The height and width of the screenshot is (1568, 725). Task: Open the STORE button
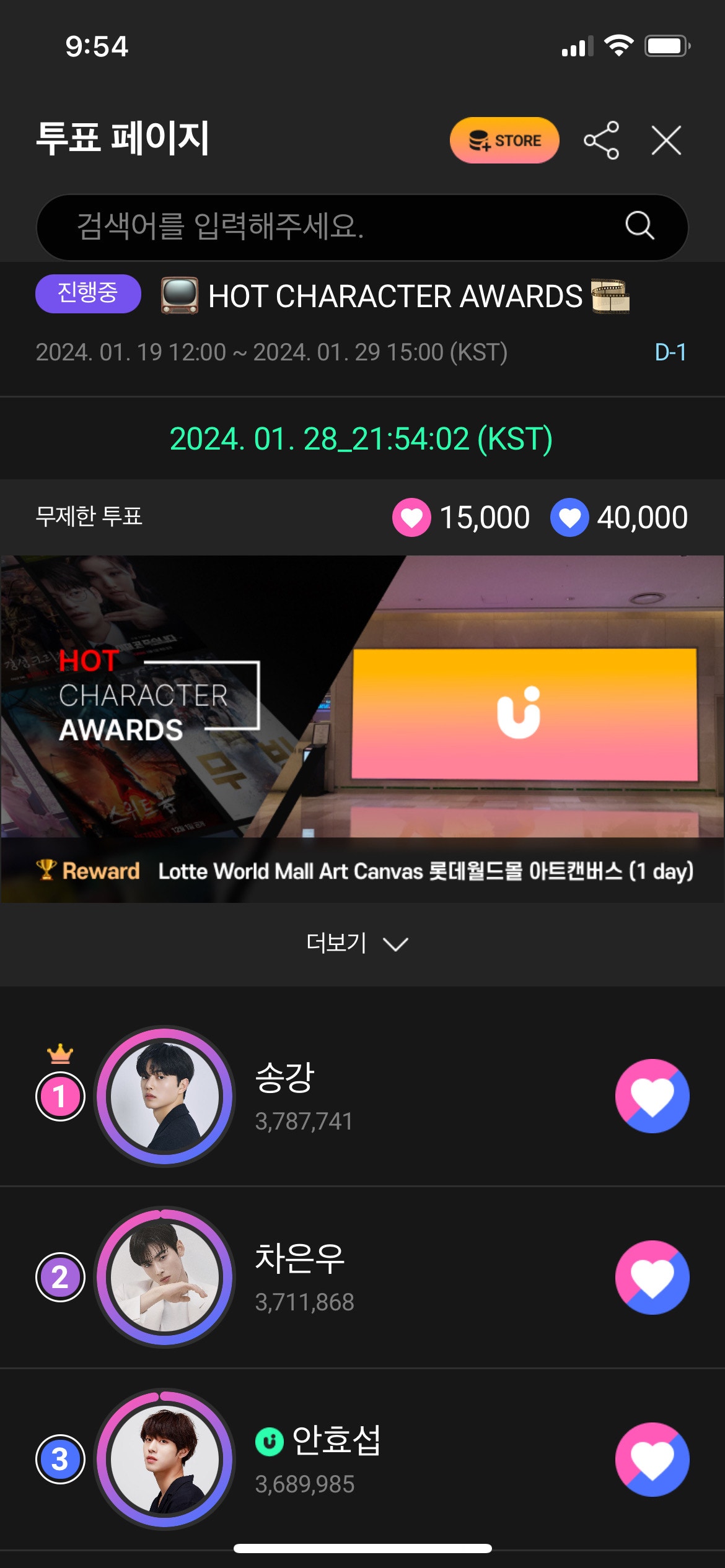point(504,141)
